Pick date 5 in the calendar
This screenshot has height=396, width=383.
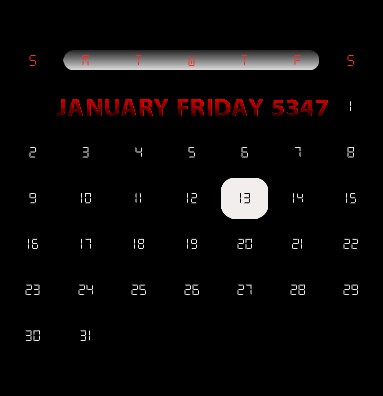coord(191,152)
